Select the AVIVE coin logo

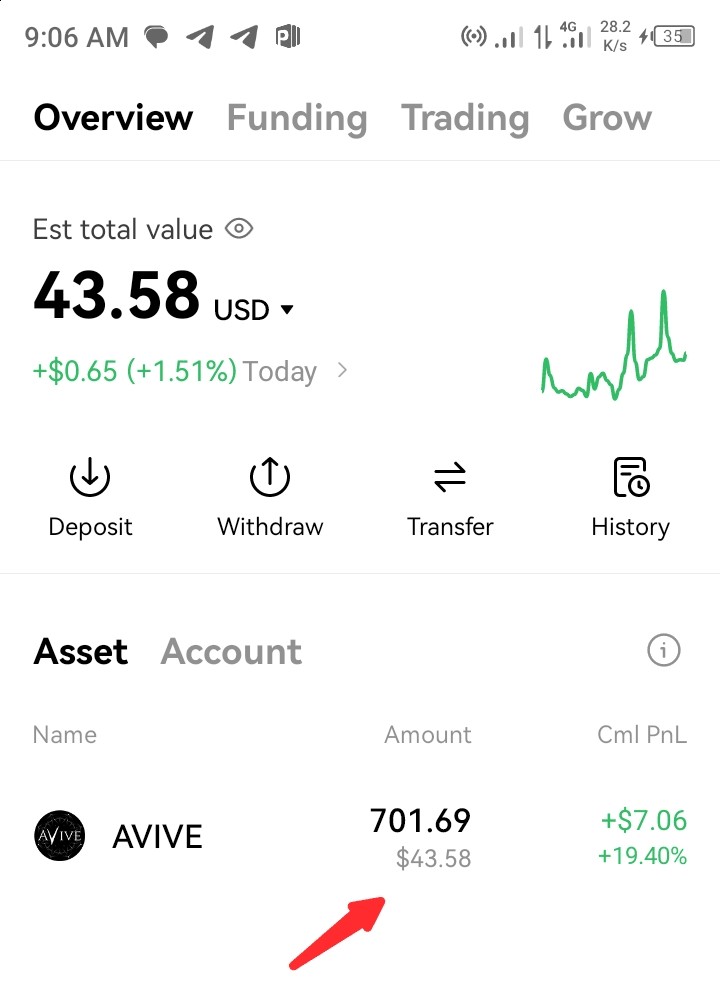[x=59, y=835]
